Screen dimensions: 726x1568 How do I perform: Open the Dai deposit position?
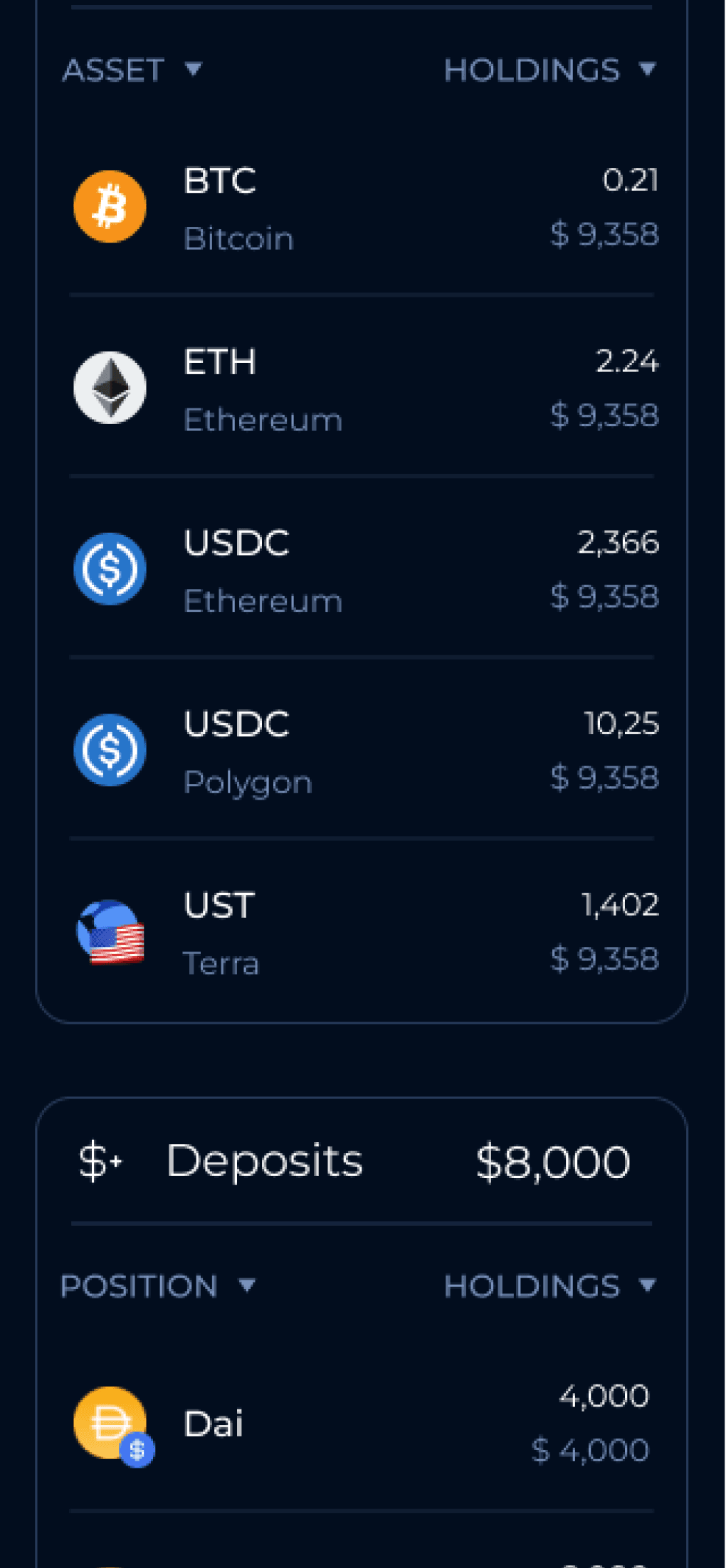(x=362, y=1424)
